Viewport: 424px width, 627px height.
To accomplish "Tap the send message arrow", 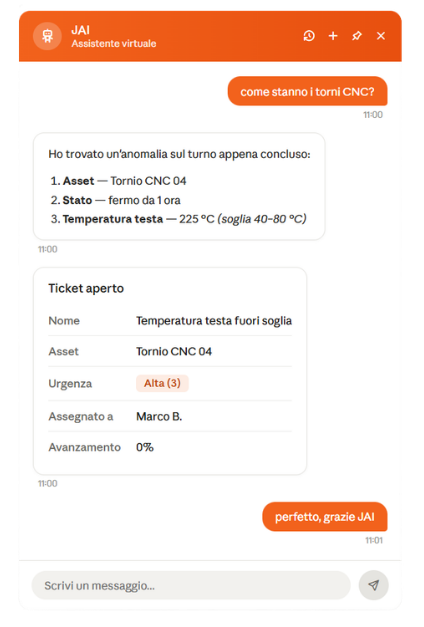I will (x=374, y=585).
